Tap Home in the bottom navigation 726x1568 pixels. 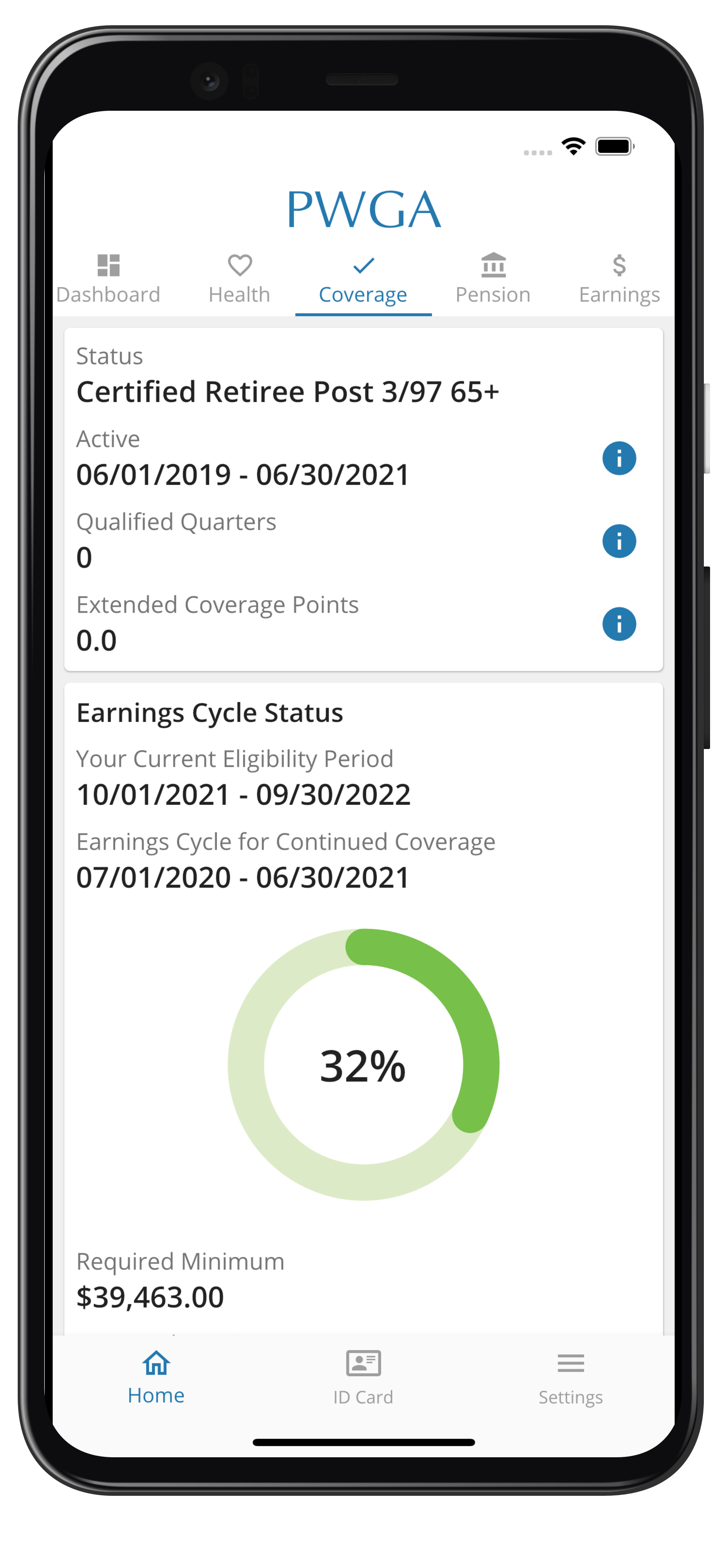[x=156, y=1378]
